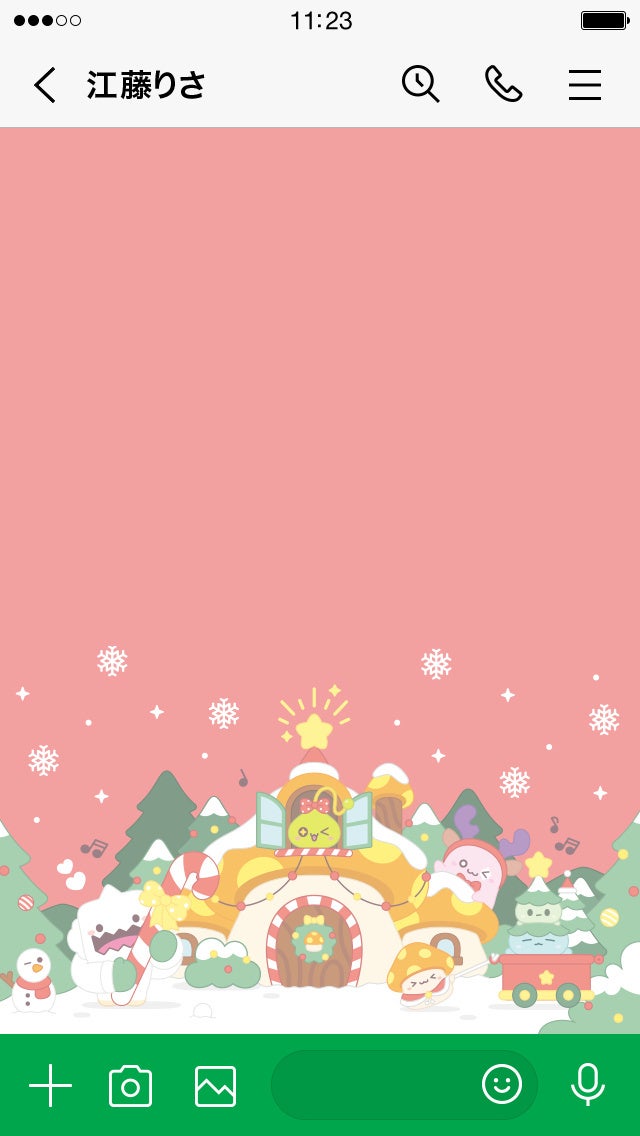Focus the message input field
Viewport: 640px width, 1136px height.
point(375,1085)
